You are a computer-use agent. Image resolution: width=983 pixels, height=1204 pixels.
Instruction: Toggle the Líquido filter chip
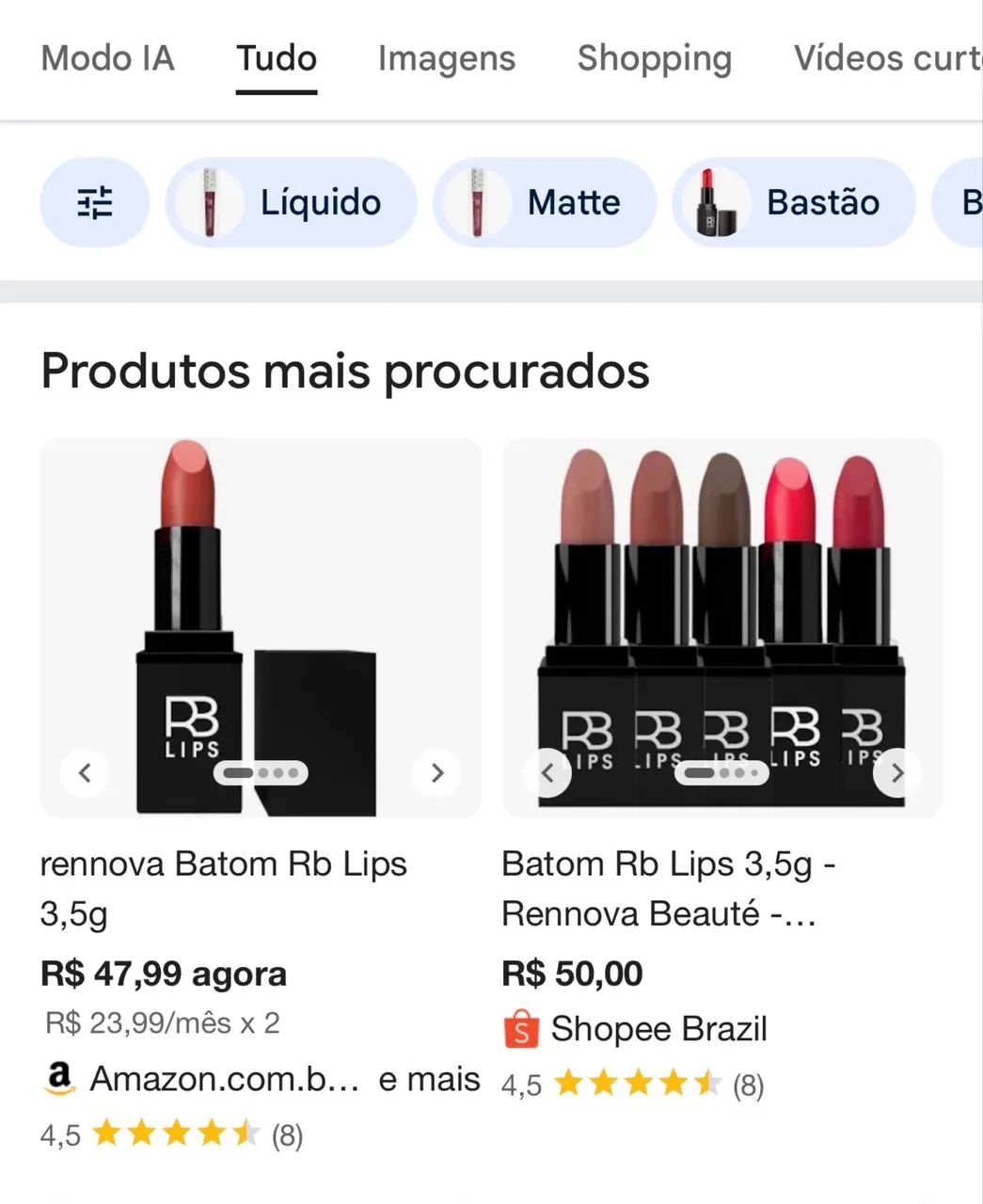pos(291,202)
